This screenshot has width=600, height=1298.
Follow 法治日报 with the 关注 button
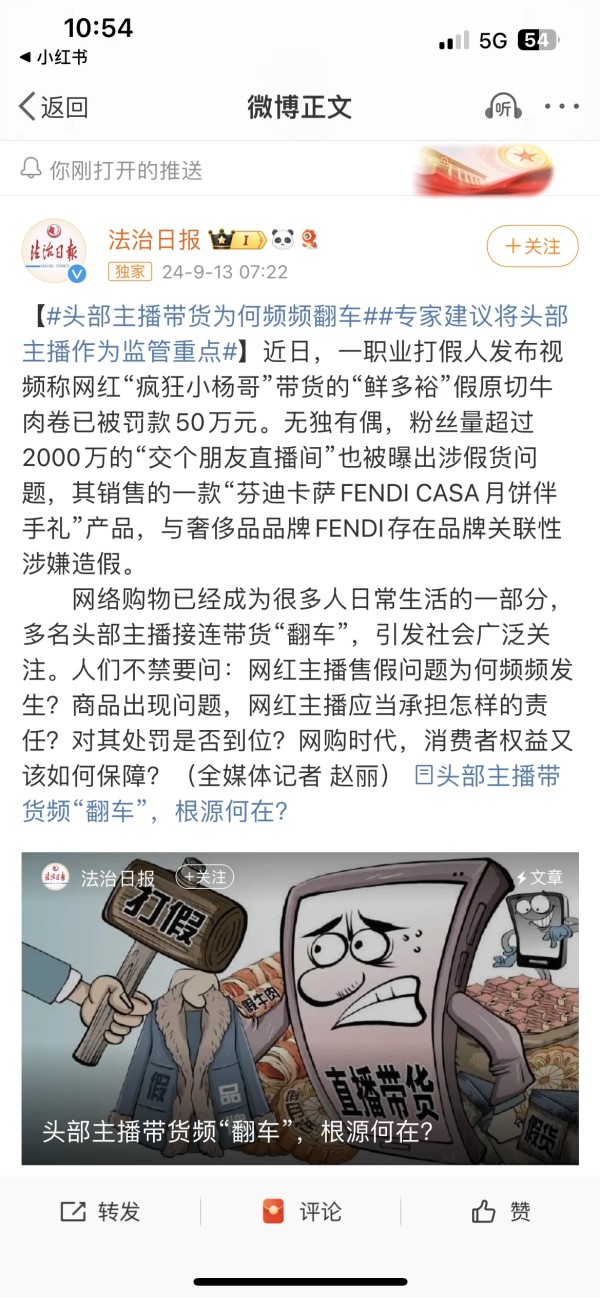tap(532, 246)
